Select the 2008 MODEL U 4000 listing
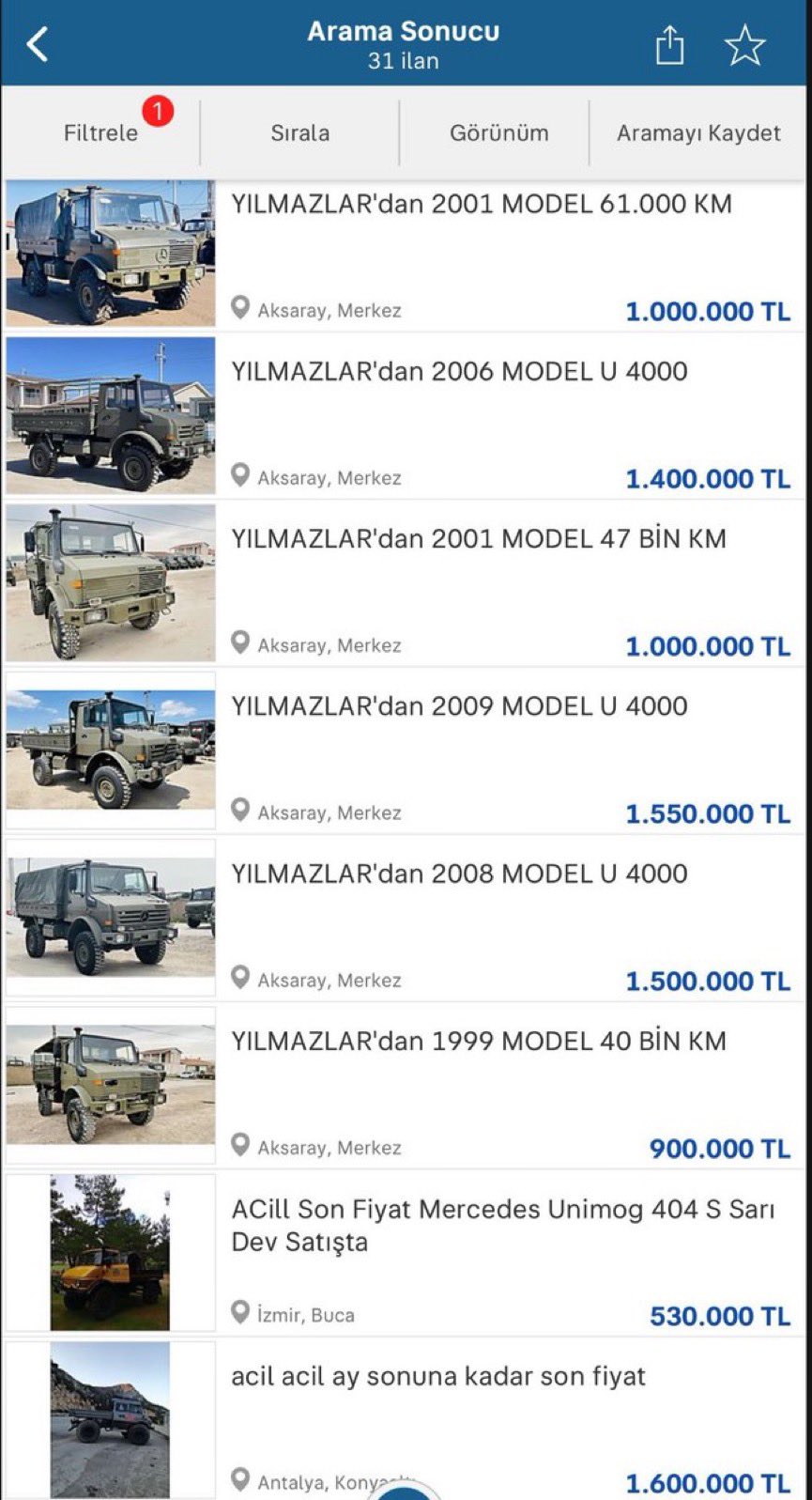The width and height of the screenshot is (812, 1500). (x=459, y=874)
